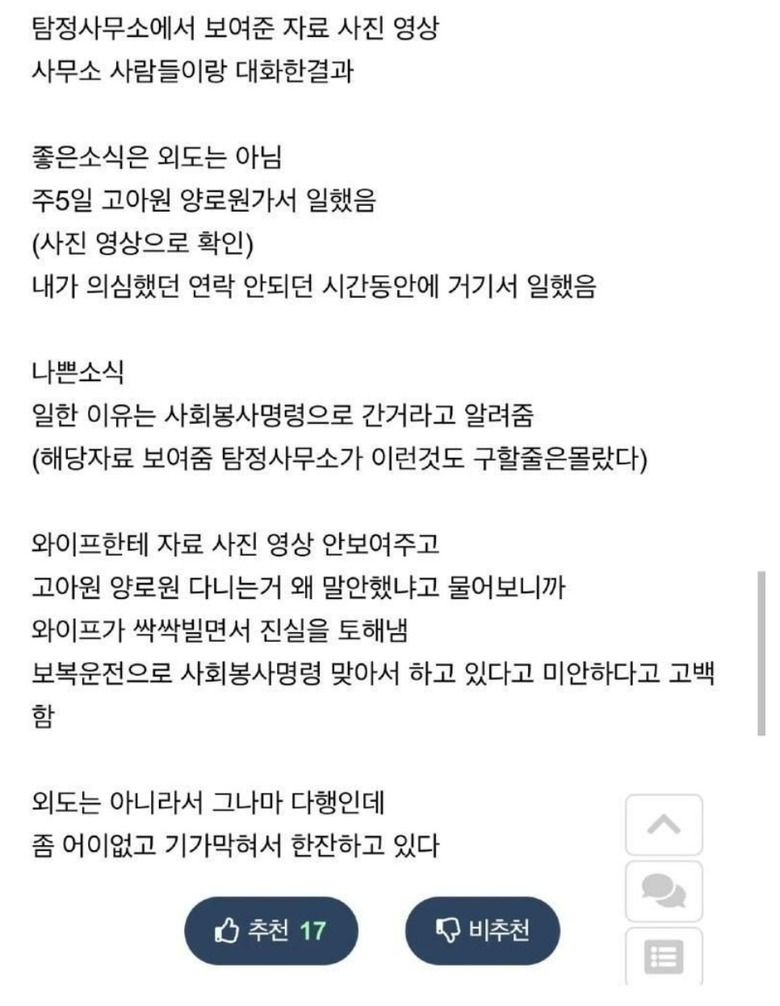Open the comments bubble icon
This screenshot has width=780, height=1006.
664,890
